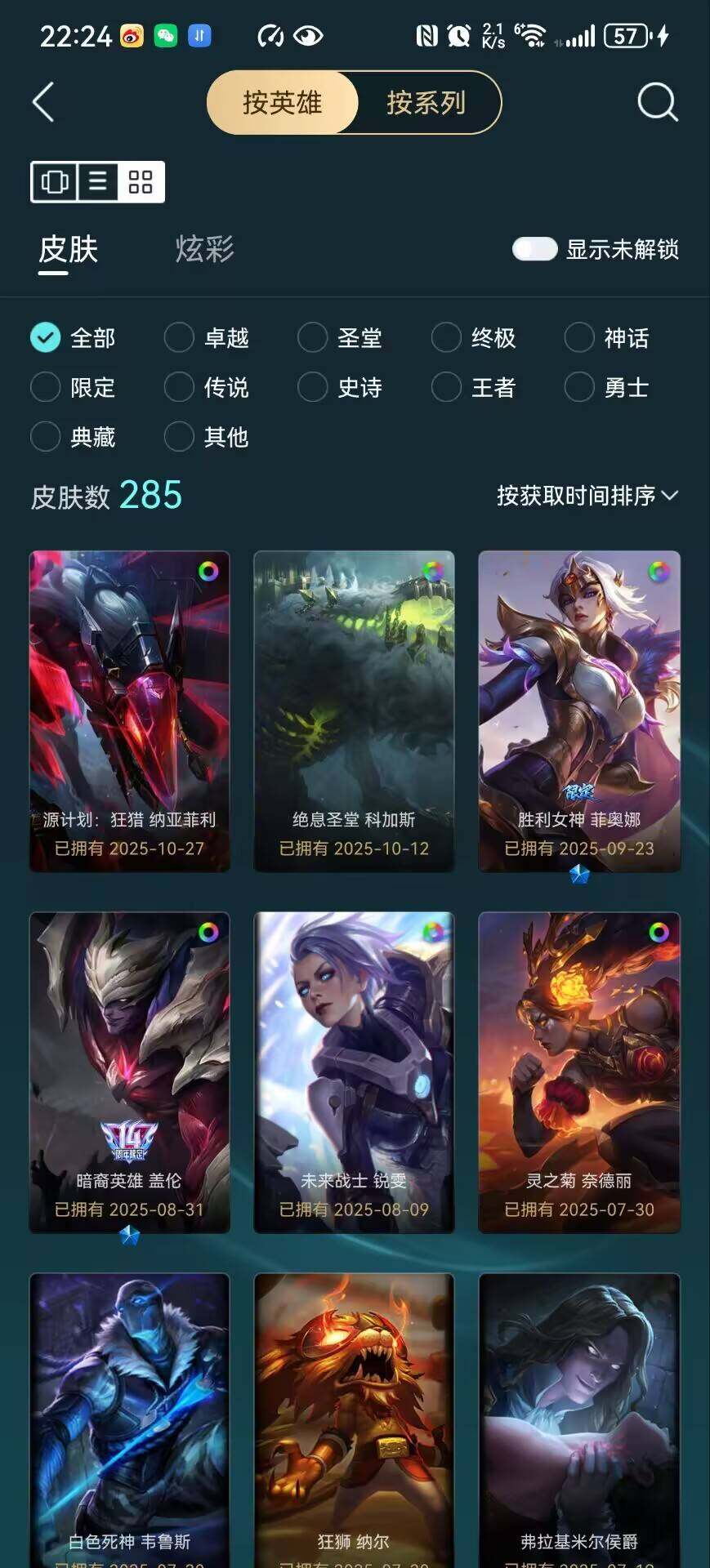Open the 暗裔英雄 盖伦 skin card
710x1568 pixels.
coord(130,1071)
